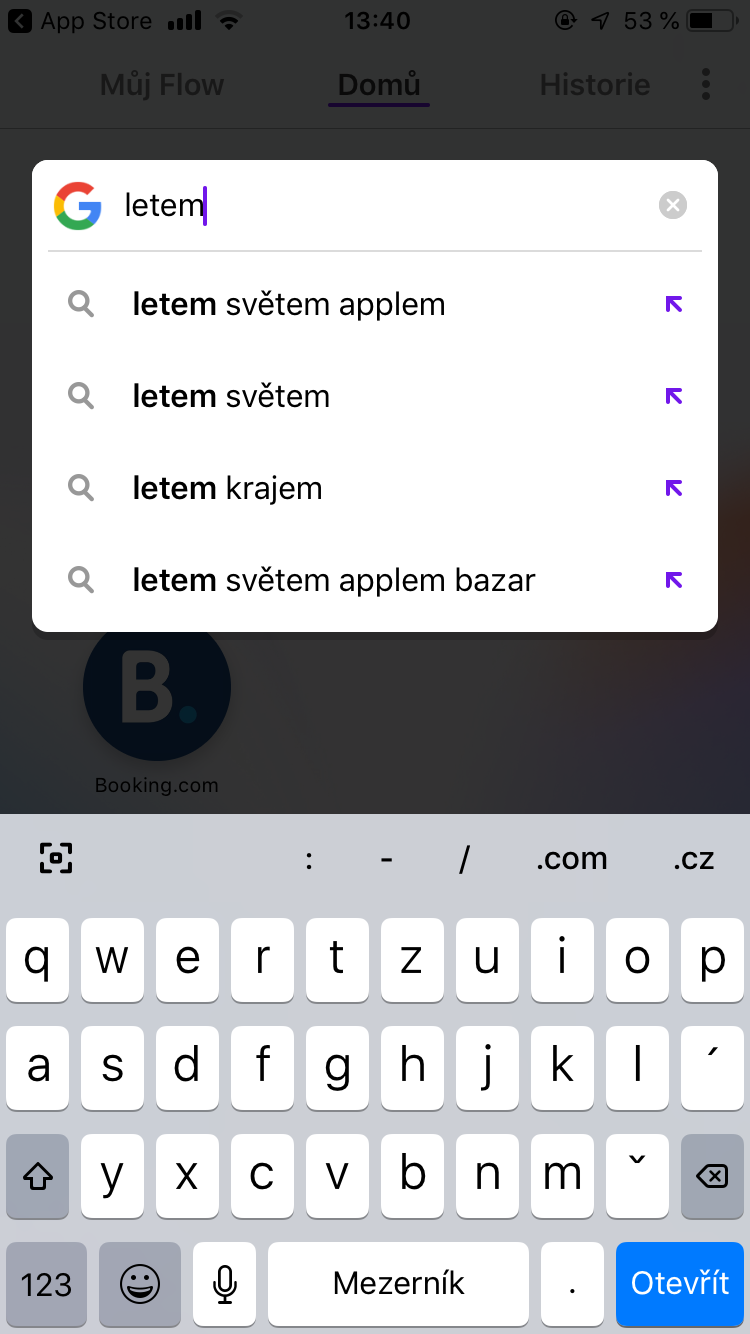This screenshot has height=1334, width=750.
Task: Insert the '.com' shortcut key
Action: pos(571,858)
